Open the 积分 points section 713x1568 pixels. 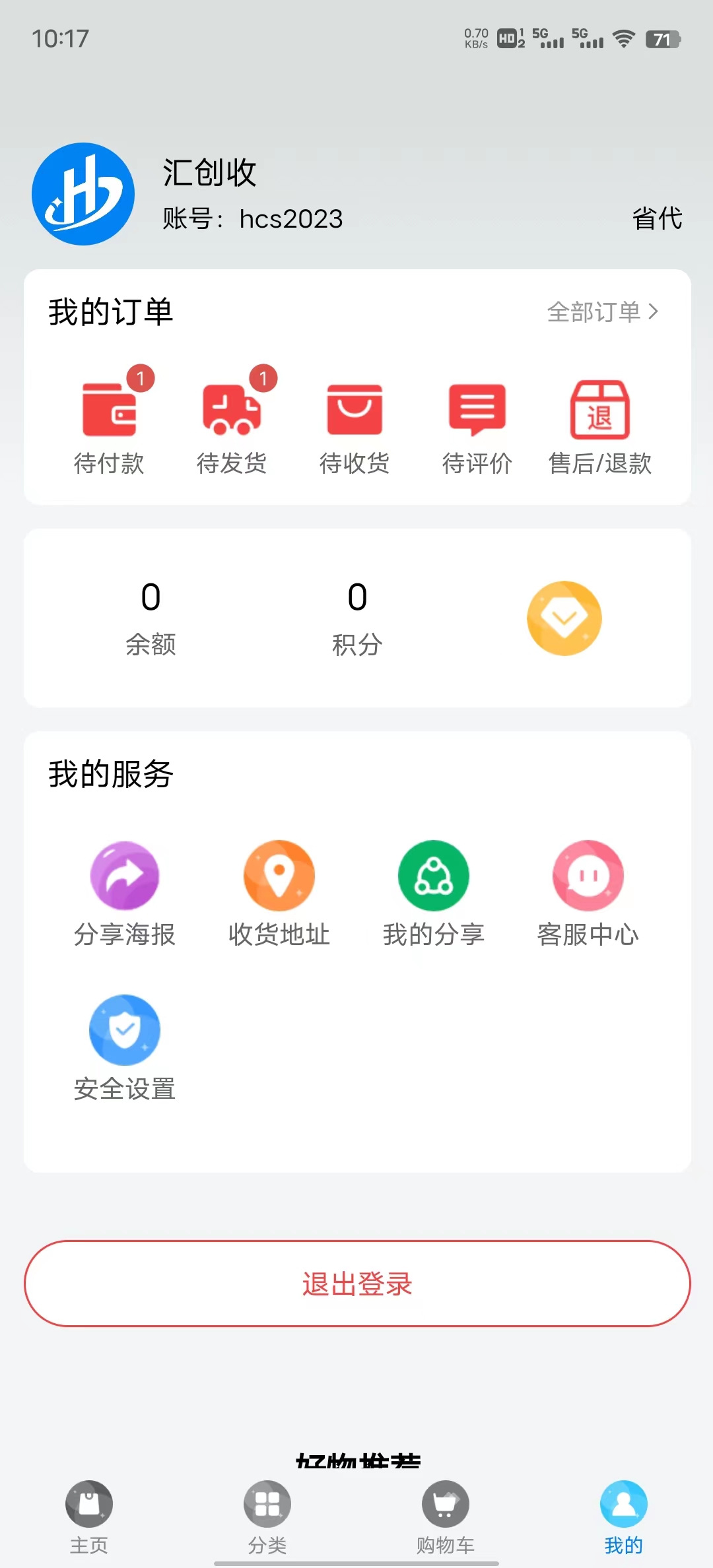(x=357, y=615)
